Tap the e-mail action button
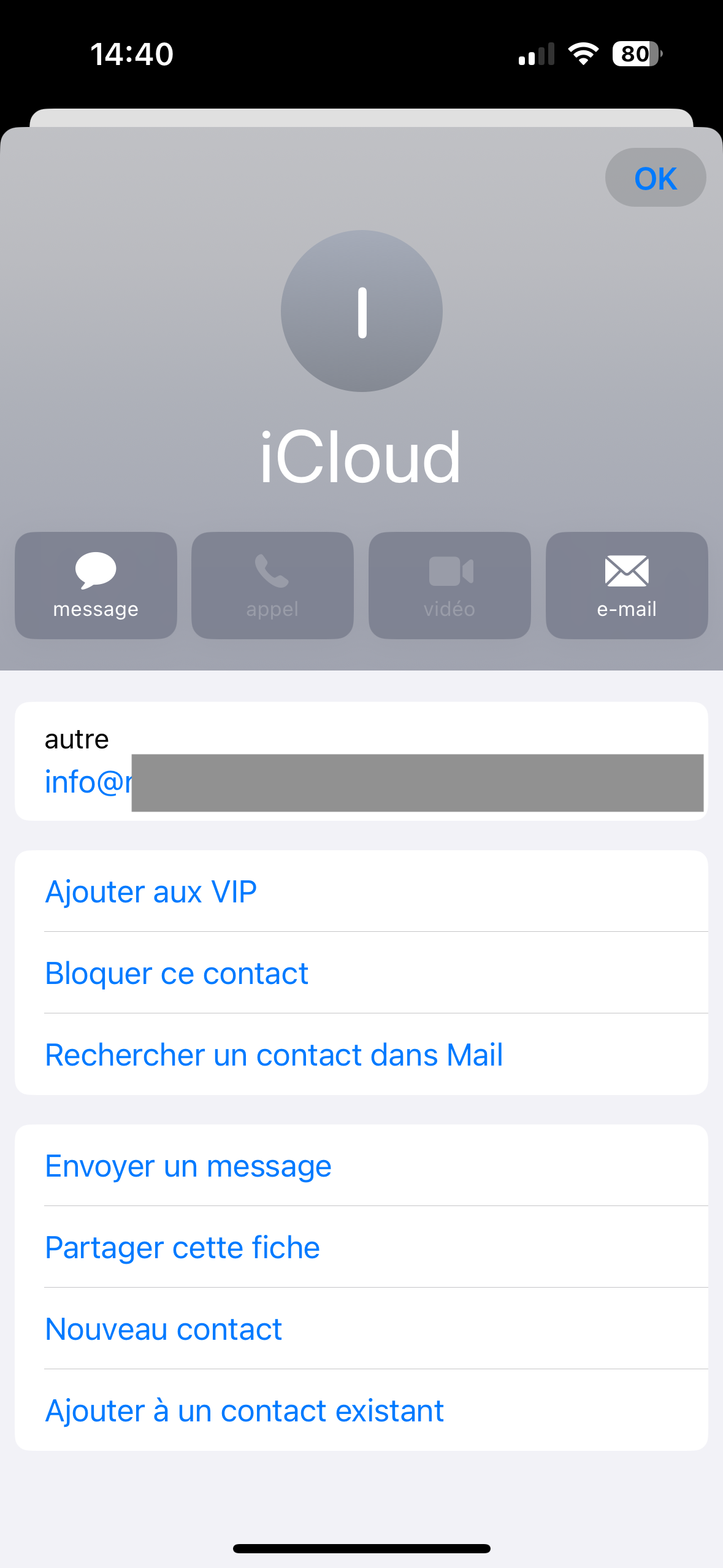Screen dimensions: 723x1568 626,585
